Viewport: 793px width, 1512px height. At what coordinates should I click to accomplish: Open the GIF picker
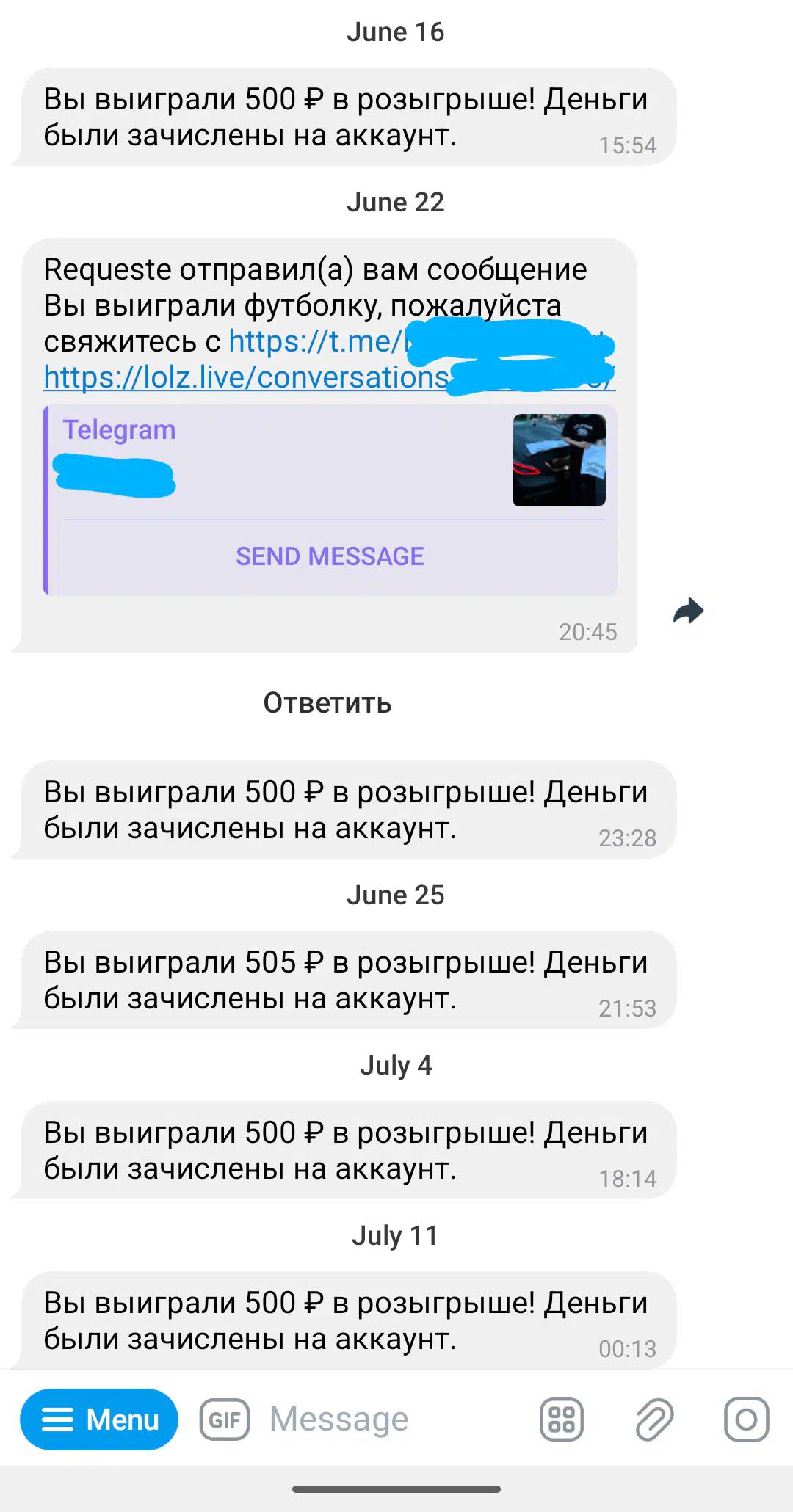pyautogui.click(x=225, y=1420)
